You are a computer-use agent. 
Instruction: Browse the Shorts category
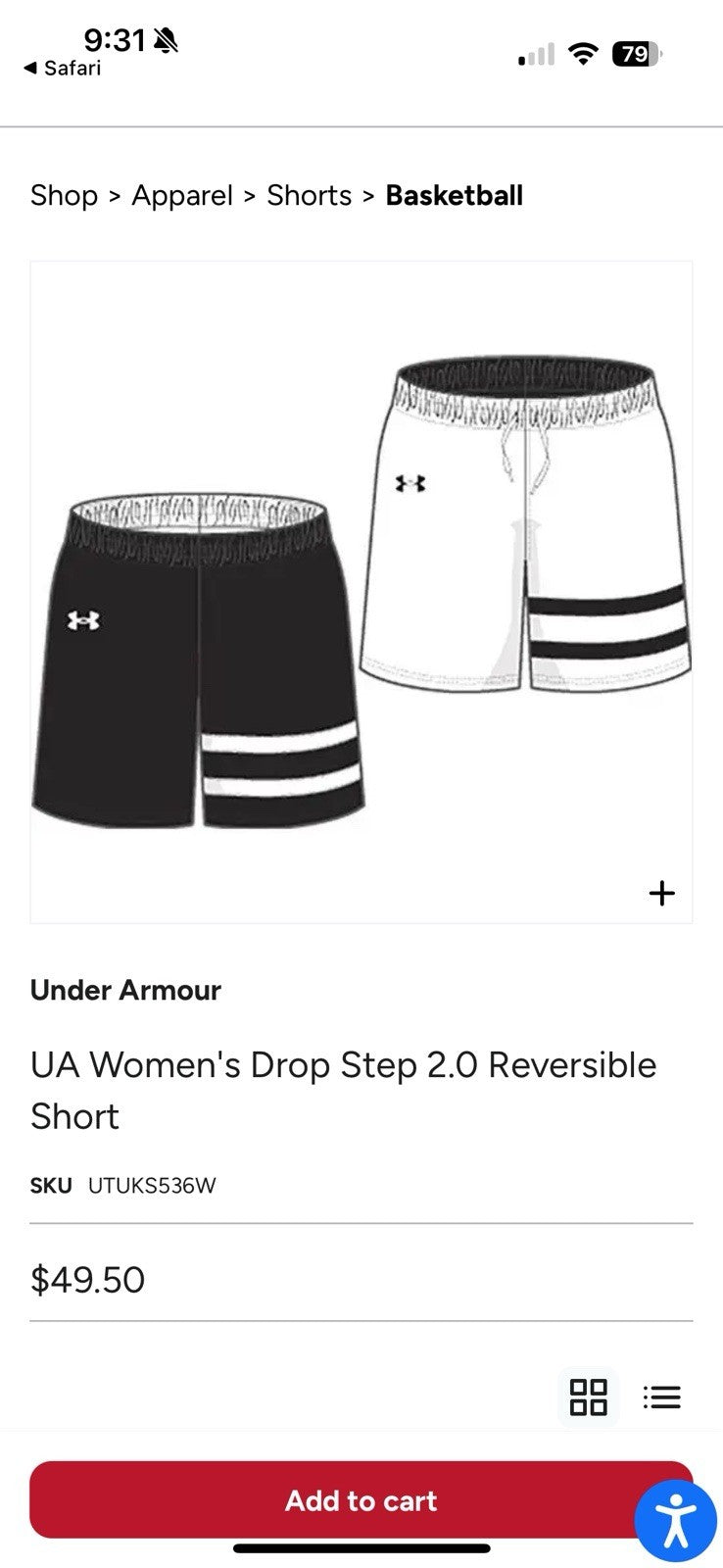tap(309, 195)
